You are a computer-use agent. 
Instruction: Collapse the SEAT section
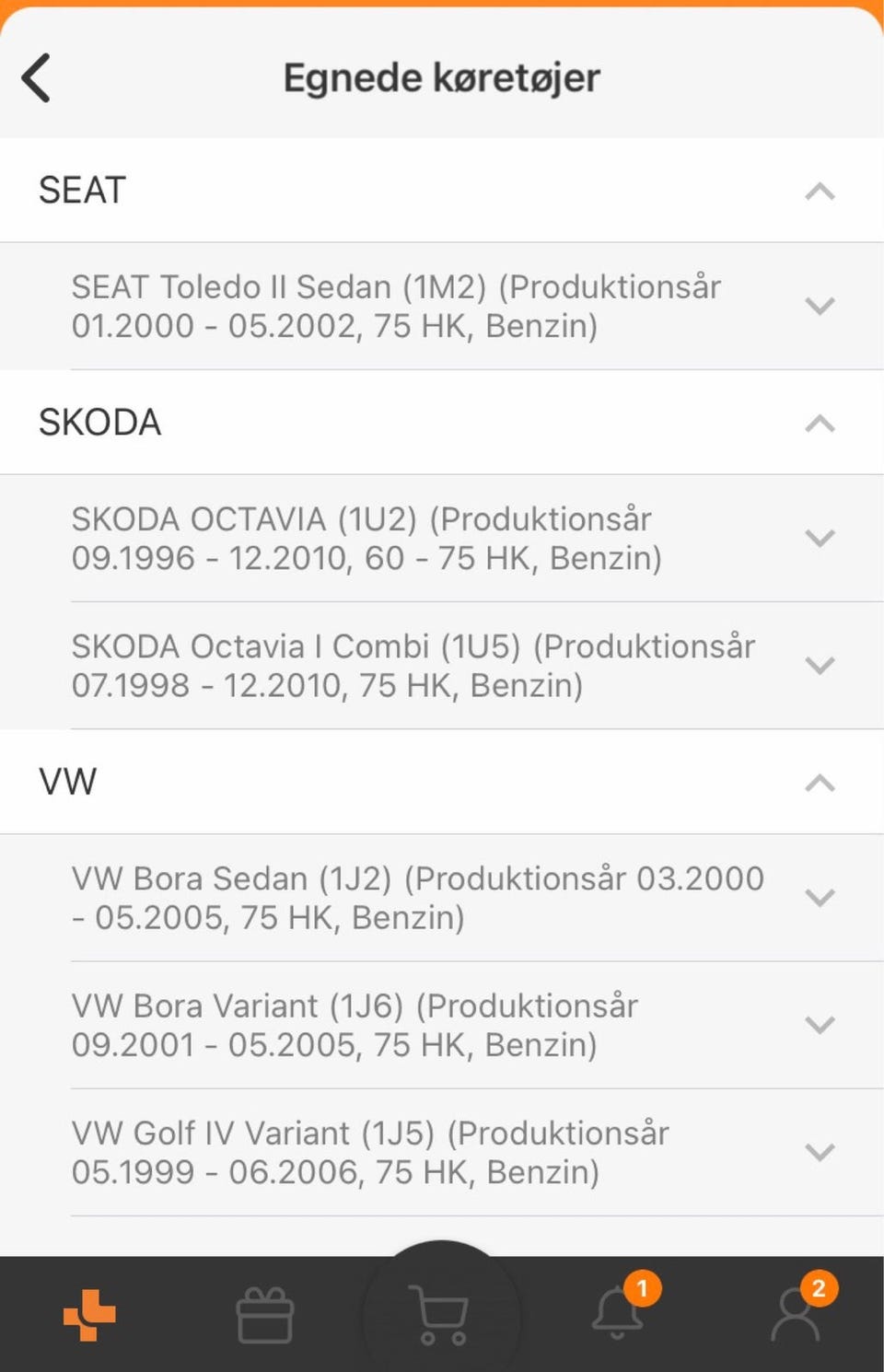819,192
